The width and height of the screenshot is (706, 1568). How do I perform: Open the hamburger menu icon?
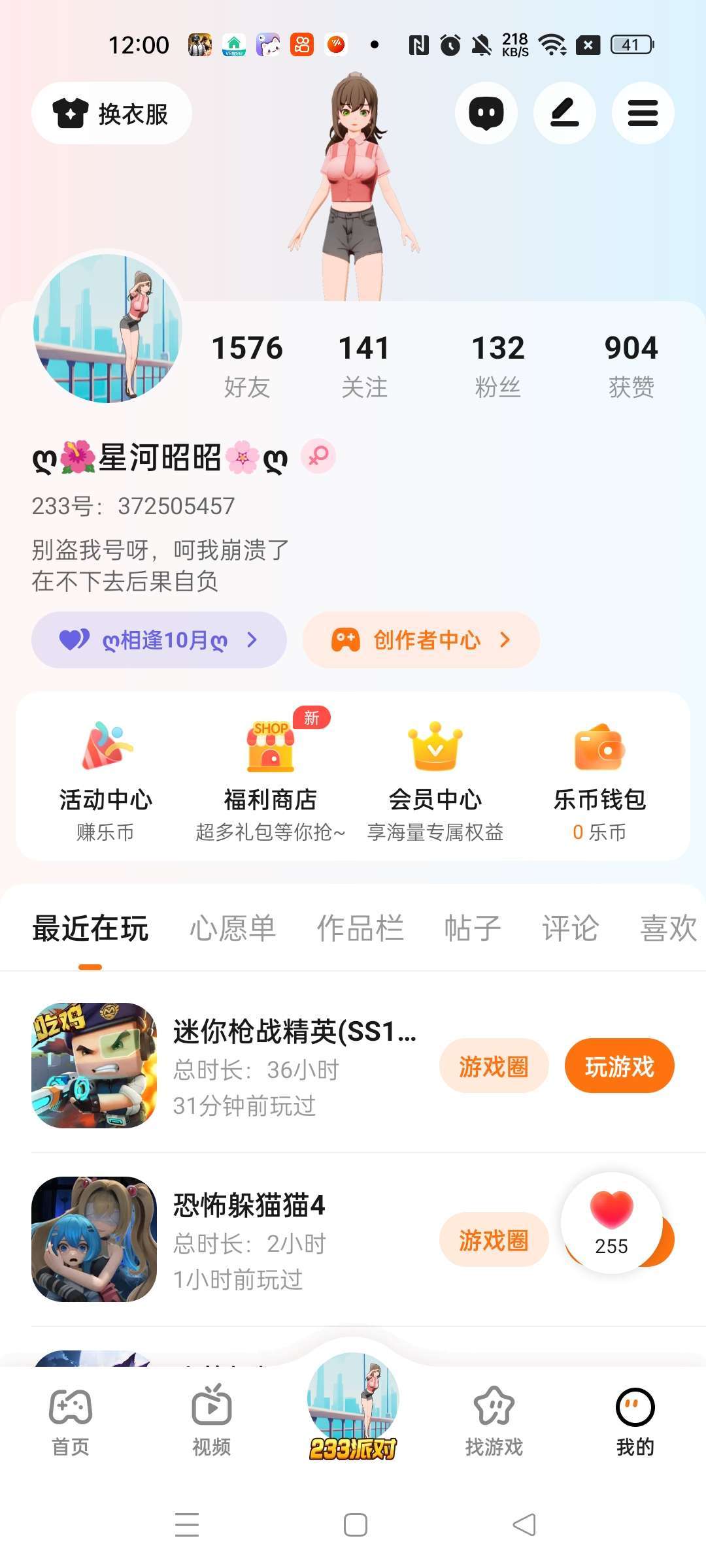[643, 113]
